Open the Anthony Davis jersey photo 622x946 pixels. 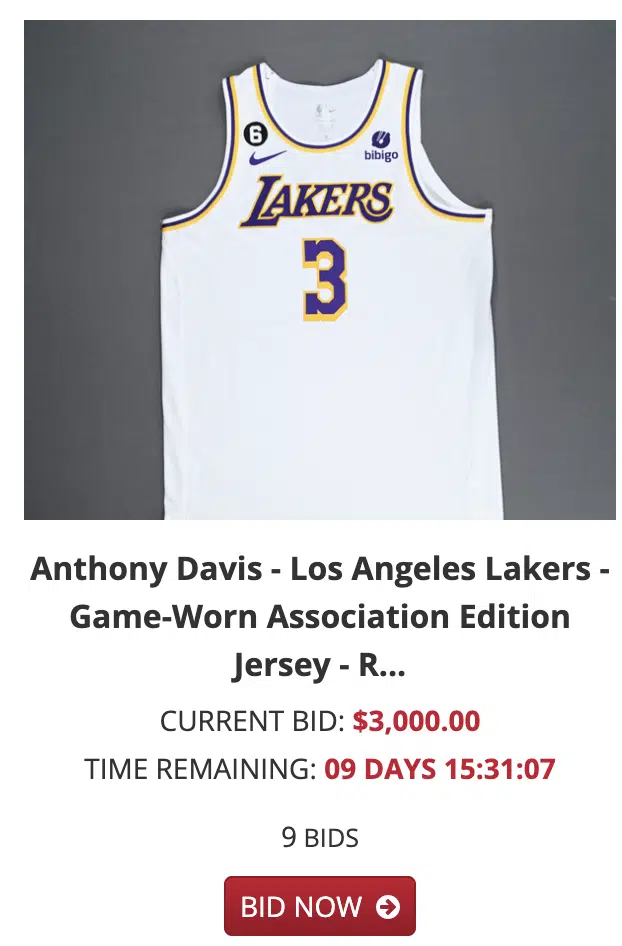(x=320, y=270)
